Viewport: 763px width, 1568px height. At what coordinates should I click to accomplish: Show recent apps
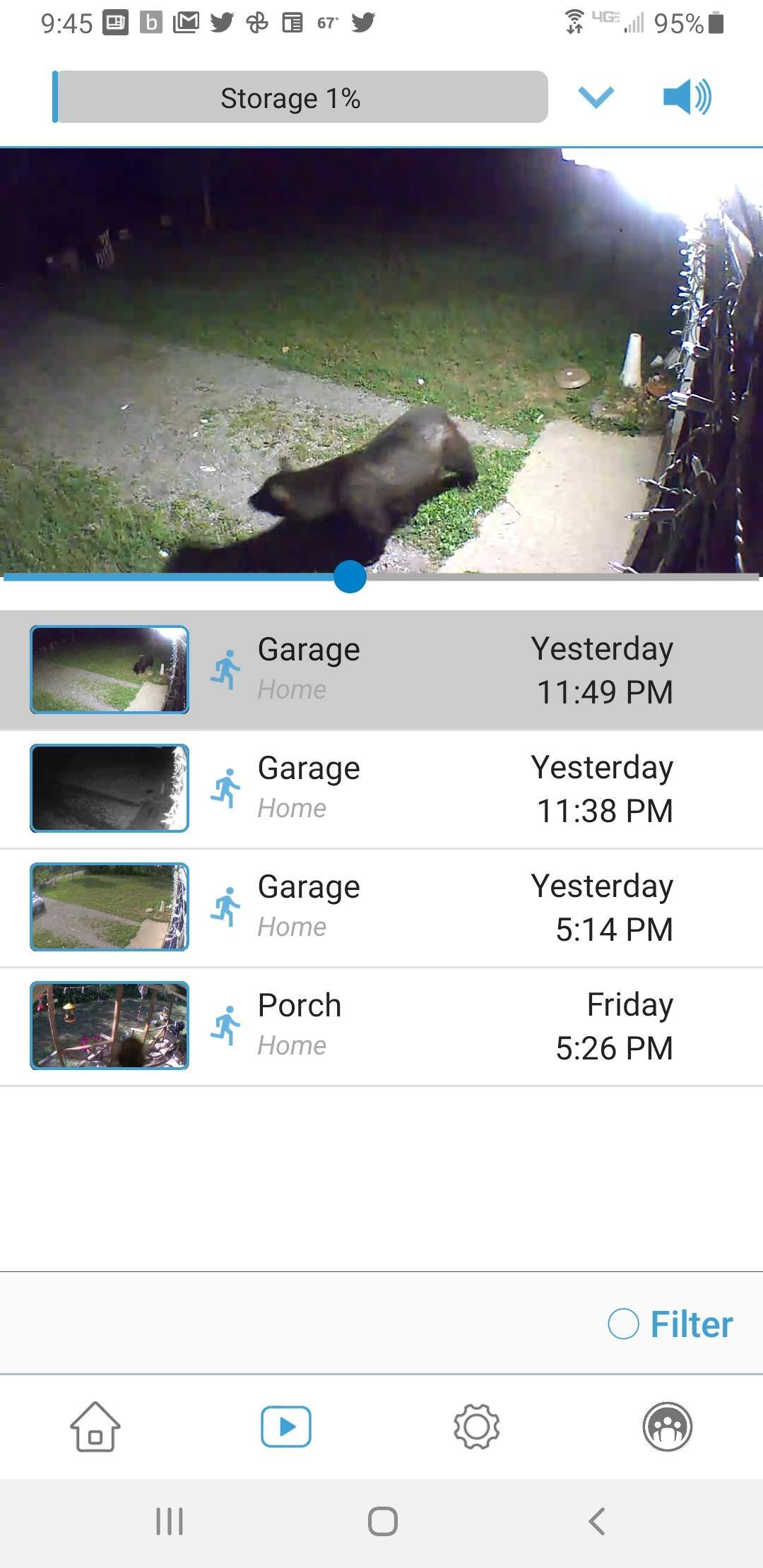coord(170,1521)
